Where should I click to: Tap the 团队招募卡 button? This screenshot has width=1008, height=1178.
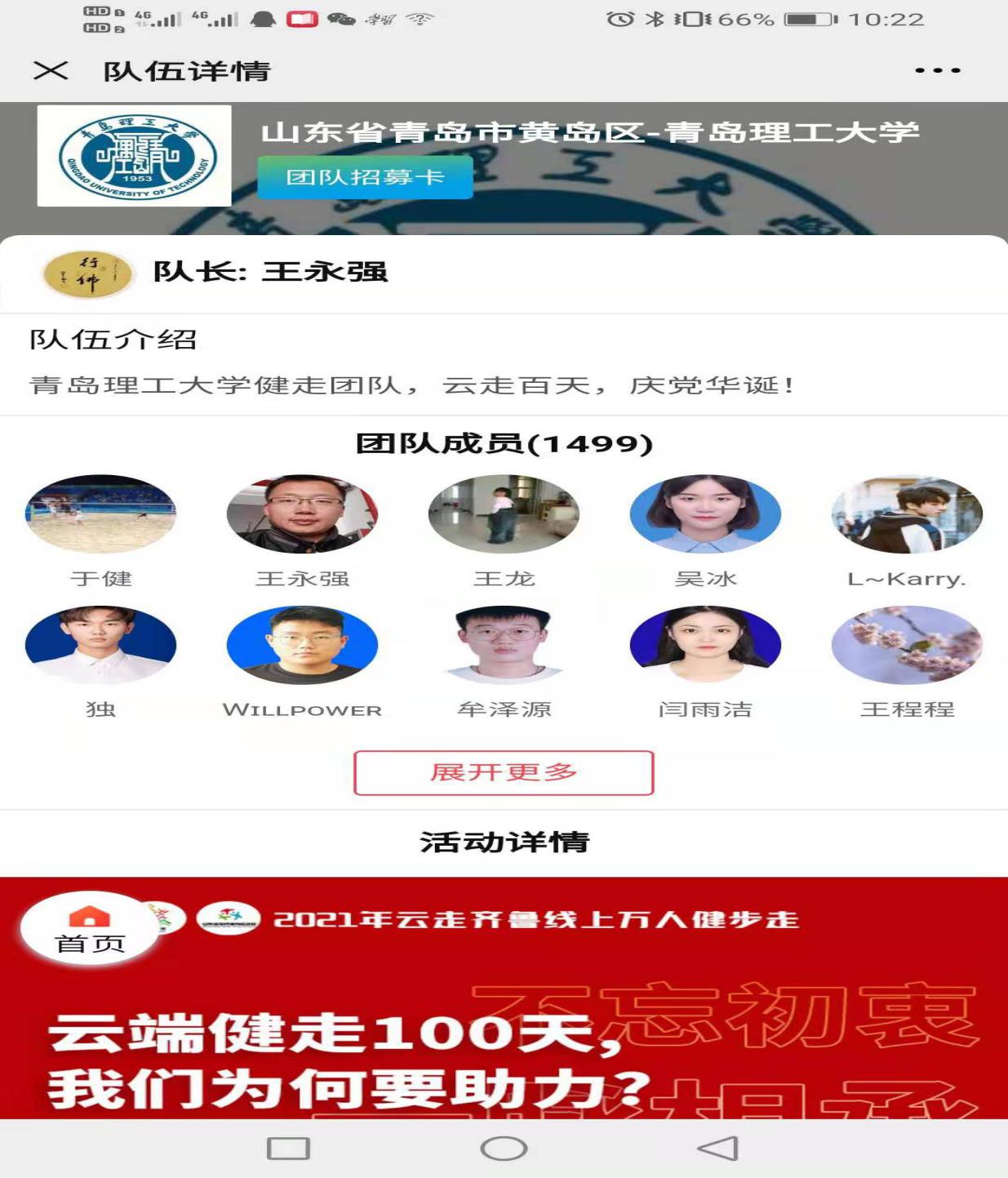pos(365,177)
